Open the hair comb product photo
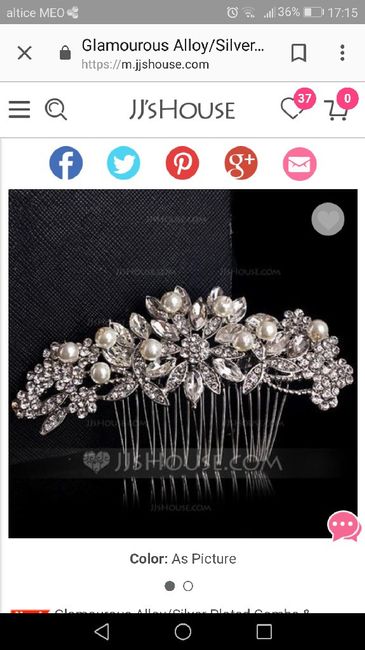 tap(182, 364)
